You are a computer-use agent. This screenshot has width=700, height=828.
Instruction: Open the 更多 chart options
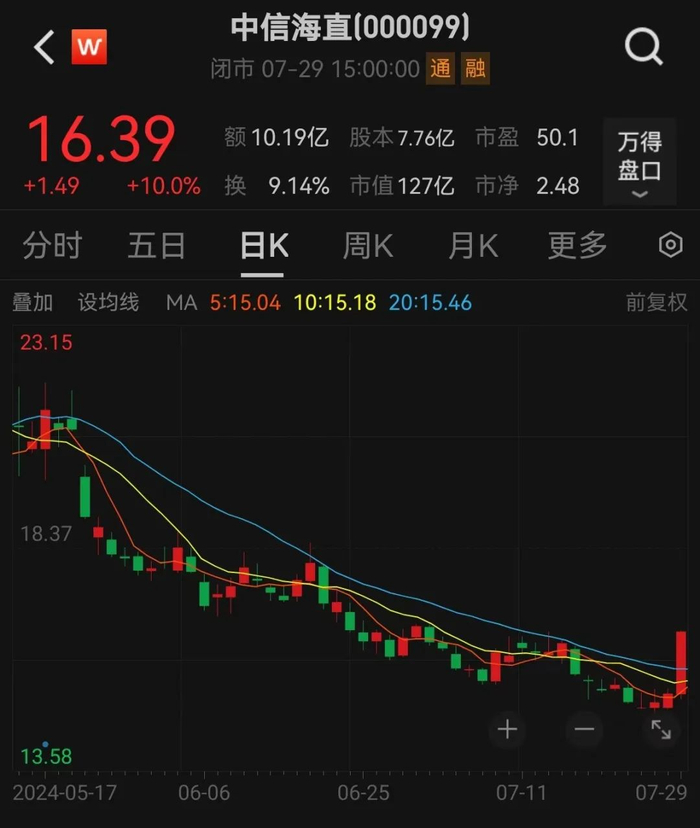(577, 245)
